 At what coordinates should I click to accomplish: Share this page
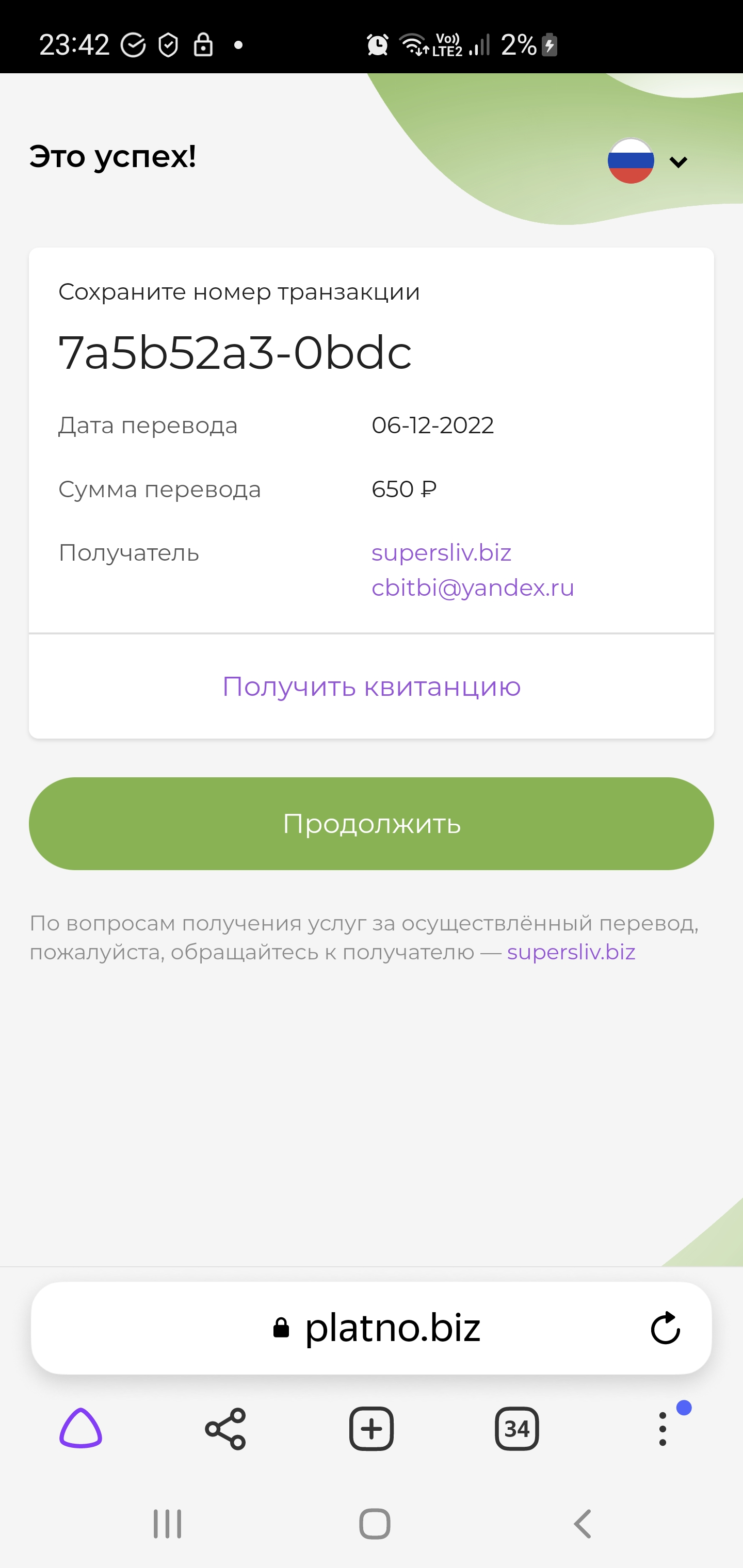pyautogui.click(x=225, y=1429)
